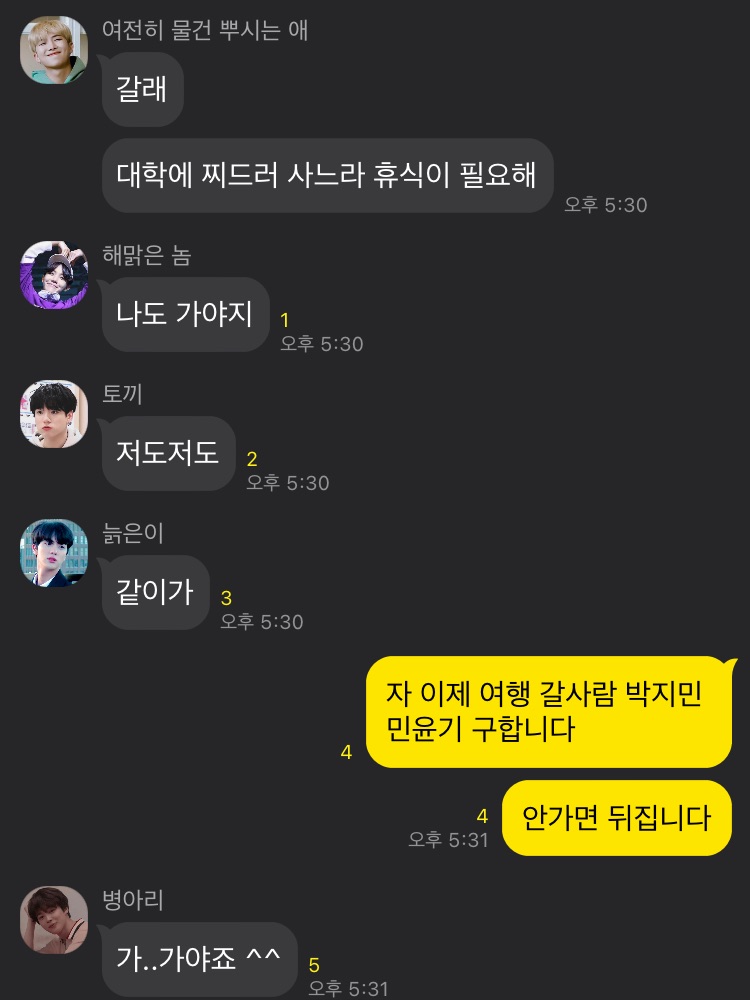Screen dimensions: 750x1000
Task: Open profile picture of 토끼
Action: (x=53, y=414)
